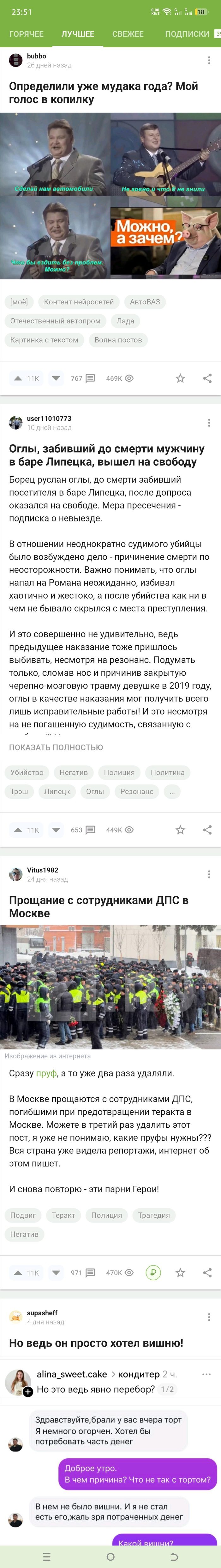
Task: Share user11010773's post about Оглы
Action: (207, 830)
